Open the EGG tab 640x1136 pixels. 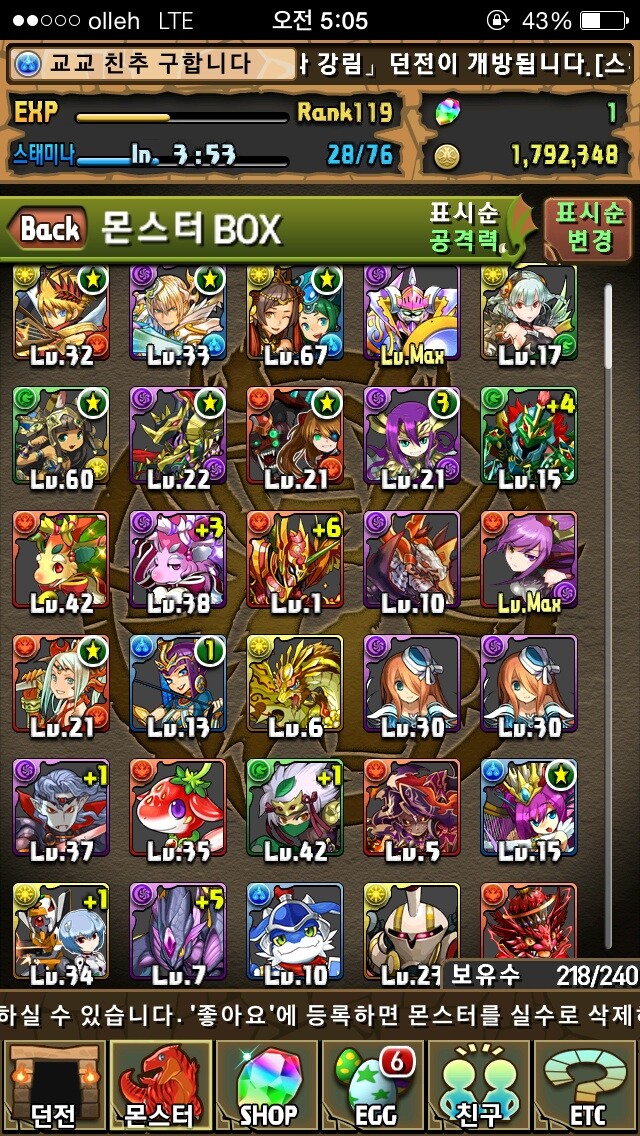pos(373,1085)
